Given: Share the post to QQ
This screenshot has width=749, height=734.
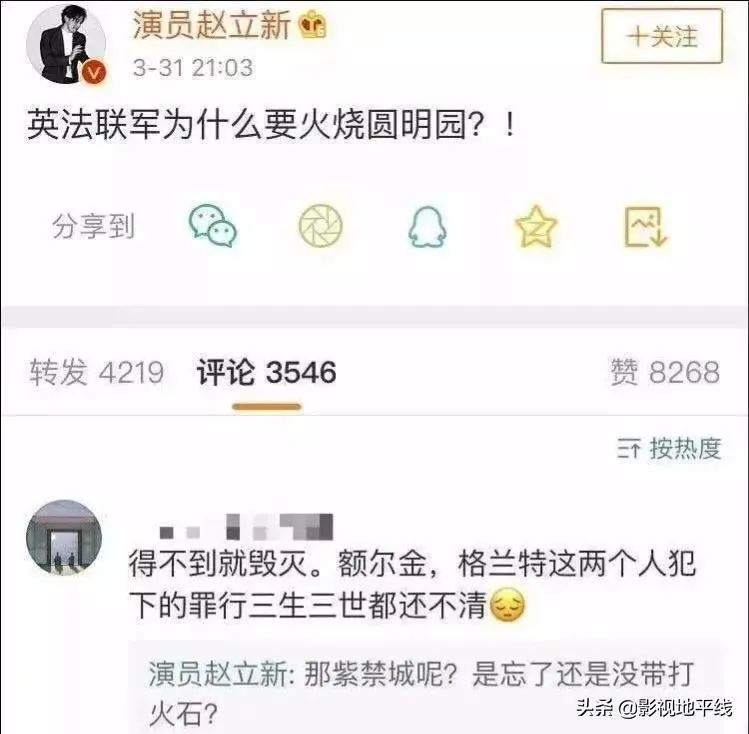Looking at the screenshot, I should pyautogui.click(x=427, y=227).
